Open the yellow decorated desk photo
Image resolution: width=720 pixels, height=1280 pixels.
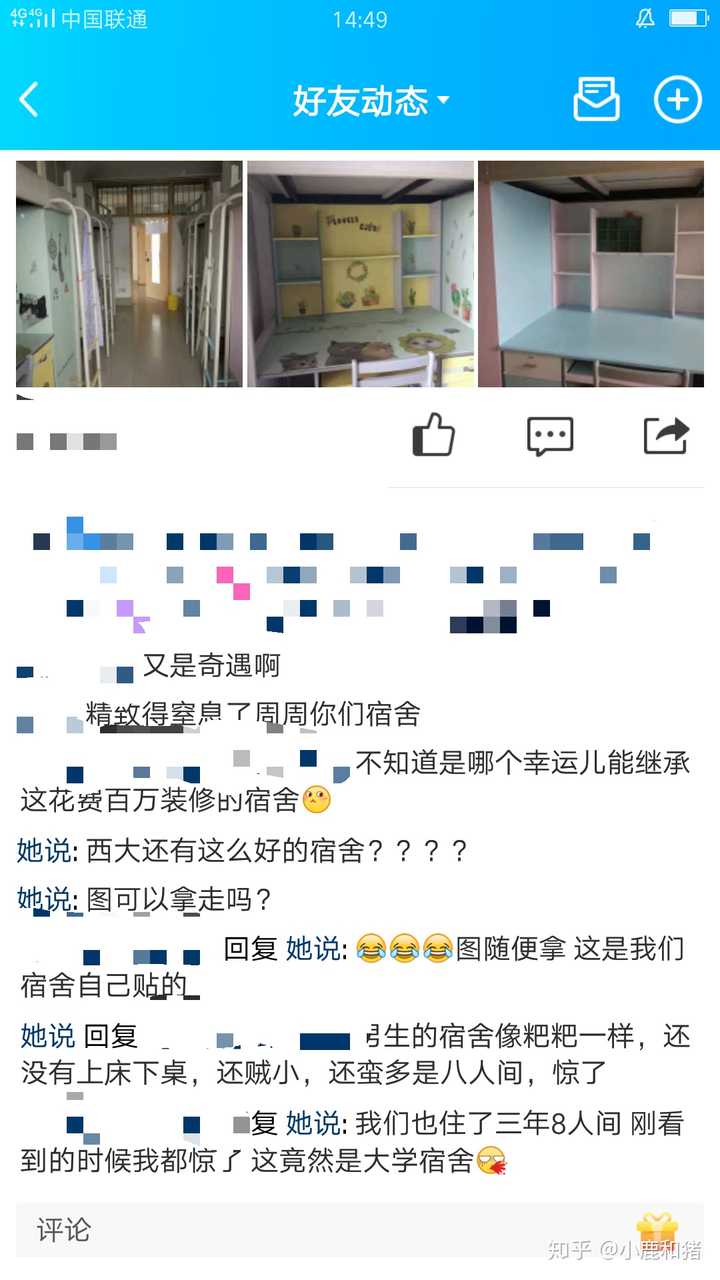coord(361,274)
